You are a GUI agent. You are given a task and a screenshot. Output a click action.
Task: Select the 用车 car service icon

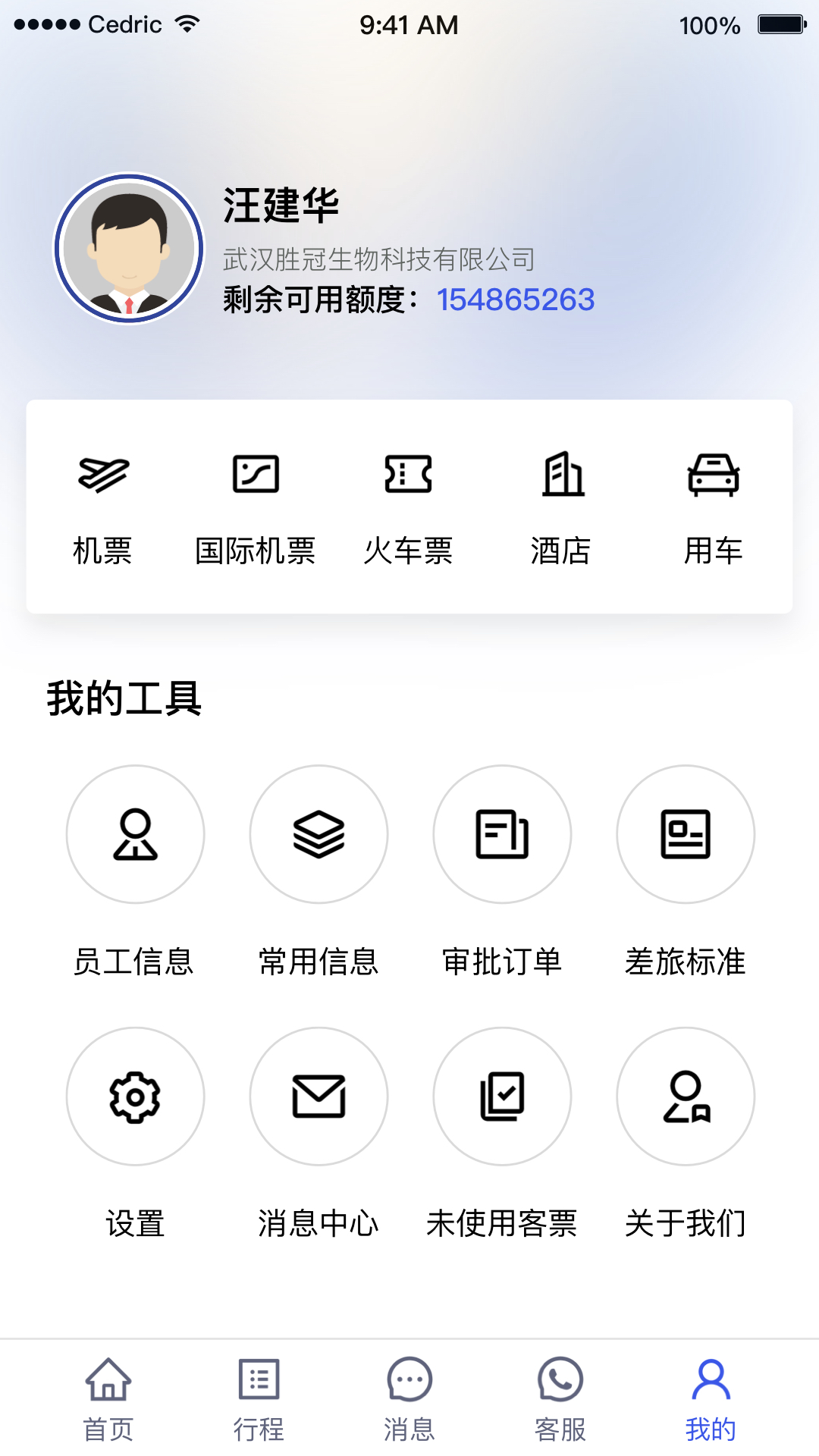coord(714,504)
